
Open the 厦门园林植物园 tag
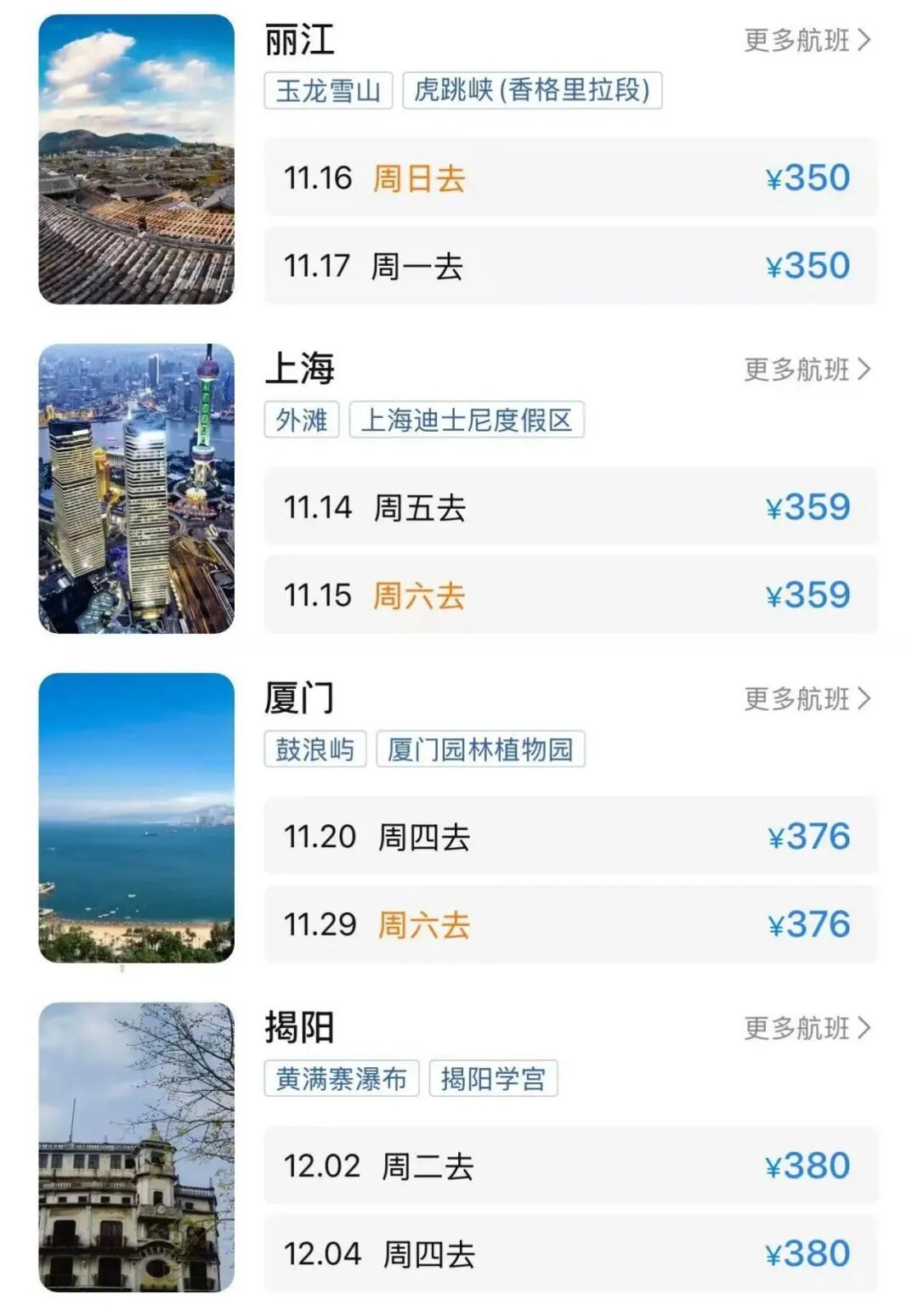pyautogui.click(x=480, y=749)
